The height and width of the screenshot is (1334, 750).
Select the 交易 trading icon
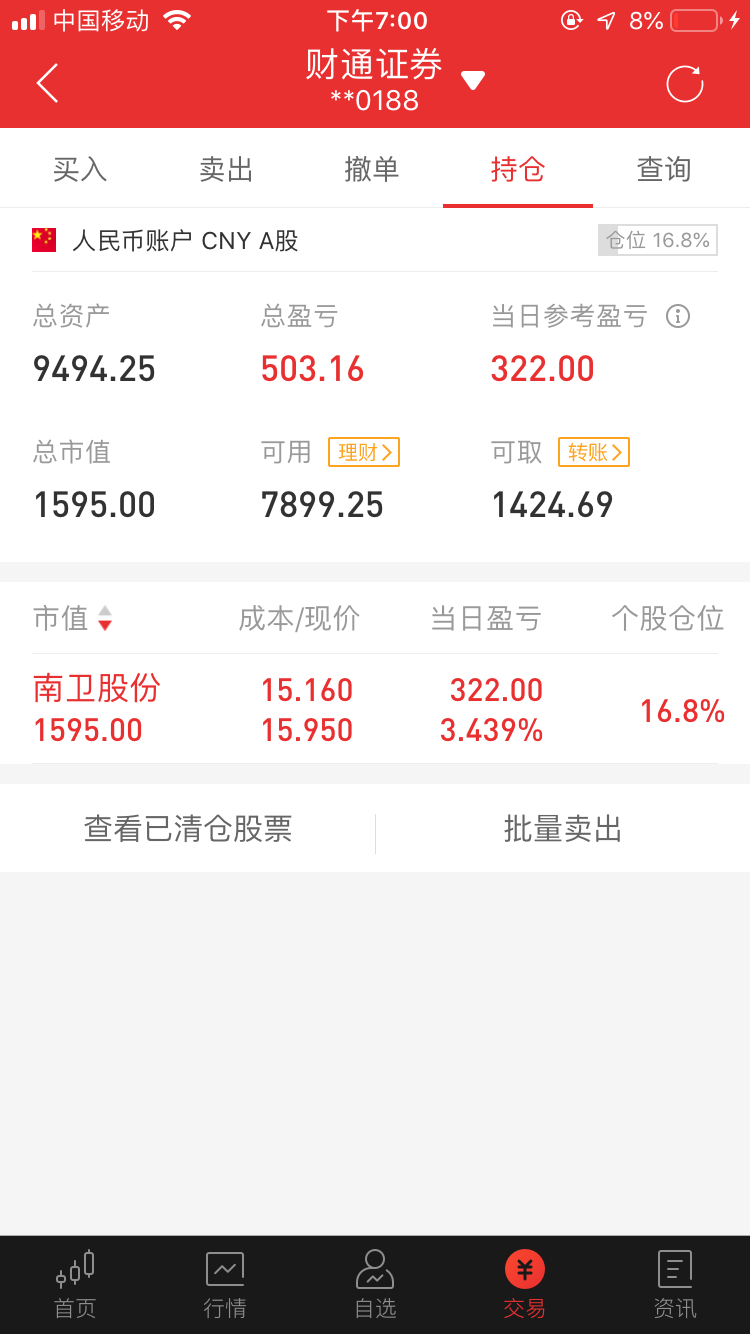pos(524,1285)
